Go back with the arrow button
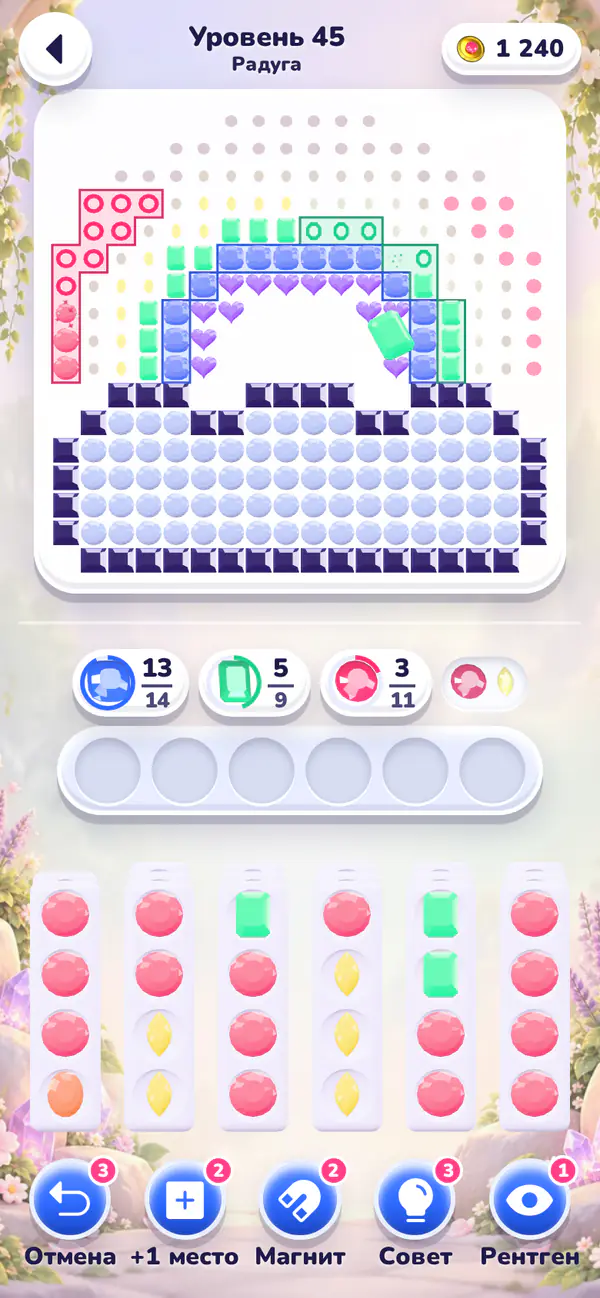The width and height of the screenshot is (600, 1298). [56, 48]
